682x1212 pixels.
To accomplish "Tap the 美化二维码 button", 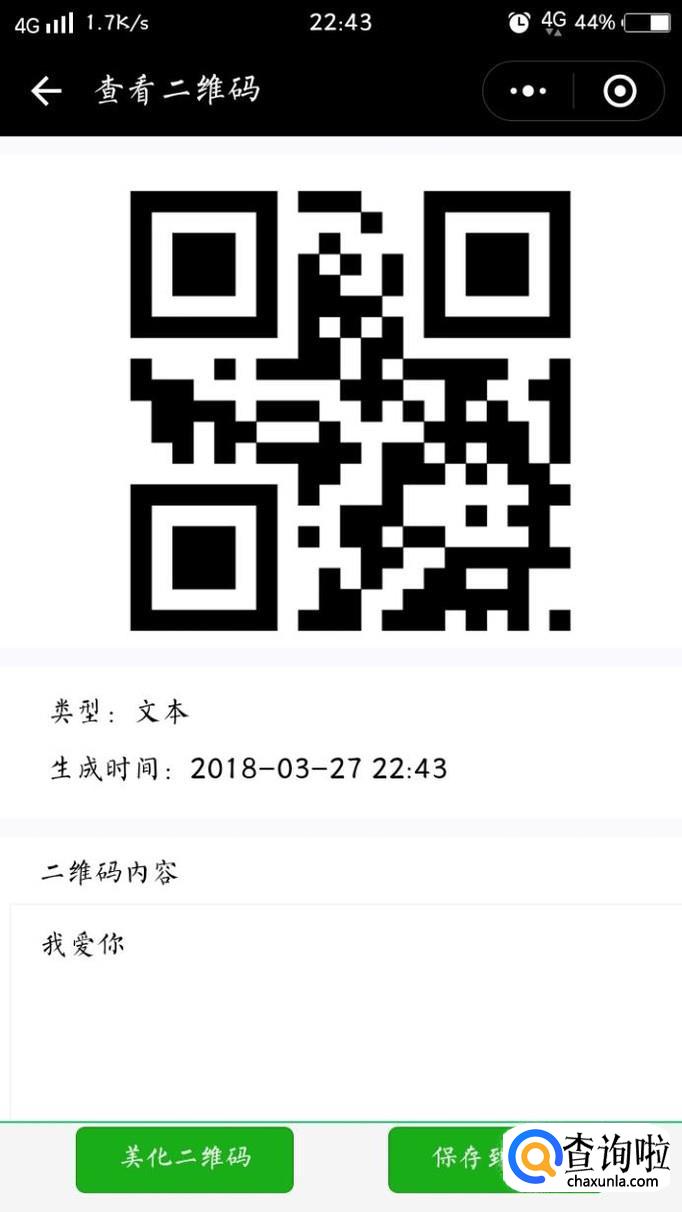I will [x=185, y=1158].
